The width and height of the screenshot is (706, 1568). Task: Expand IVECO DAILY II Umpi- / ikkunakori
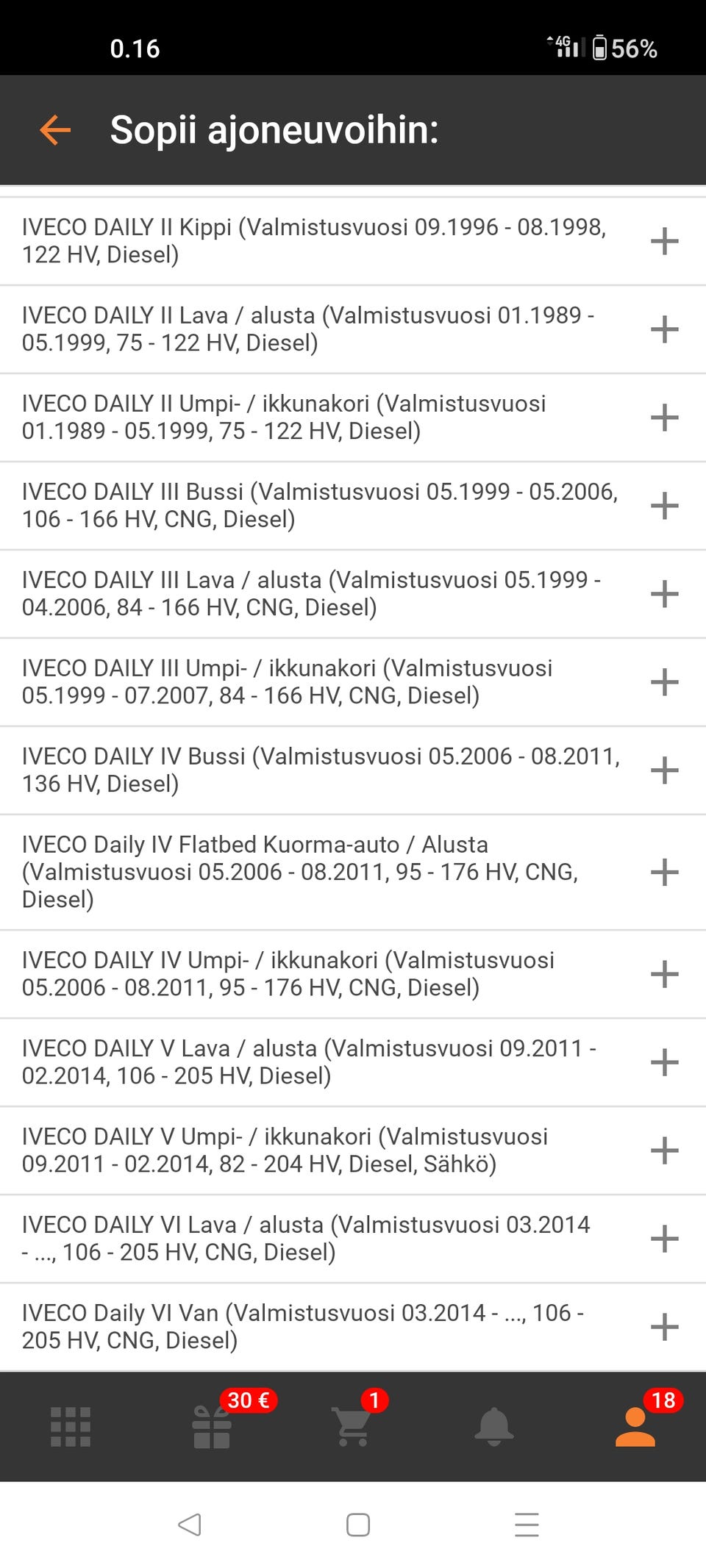(664, 418)
